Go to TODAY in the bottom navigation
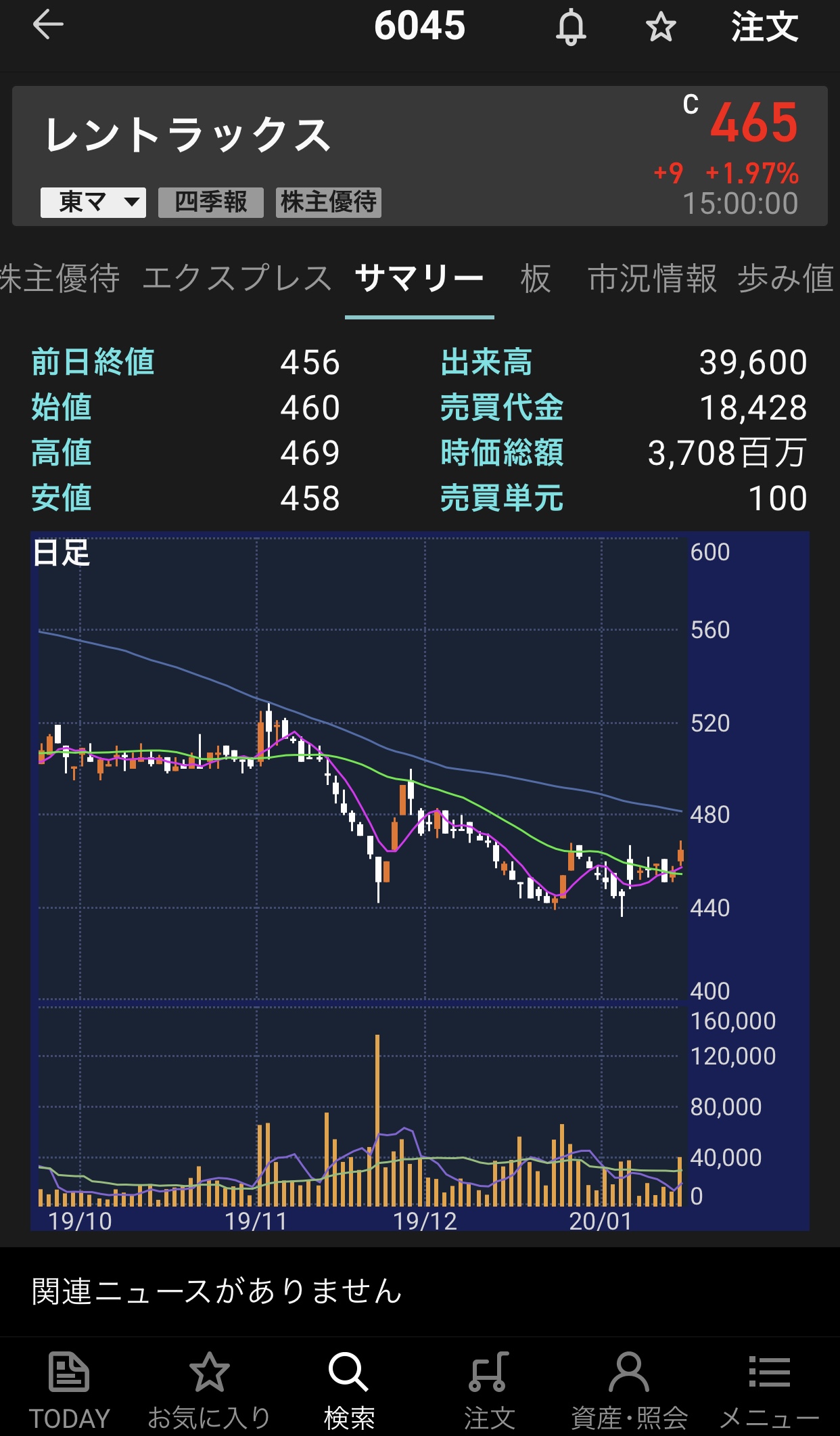Screen dimensions: 840x1436 click(69, 1389)
